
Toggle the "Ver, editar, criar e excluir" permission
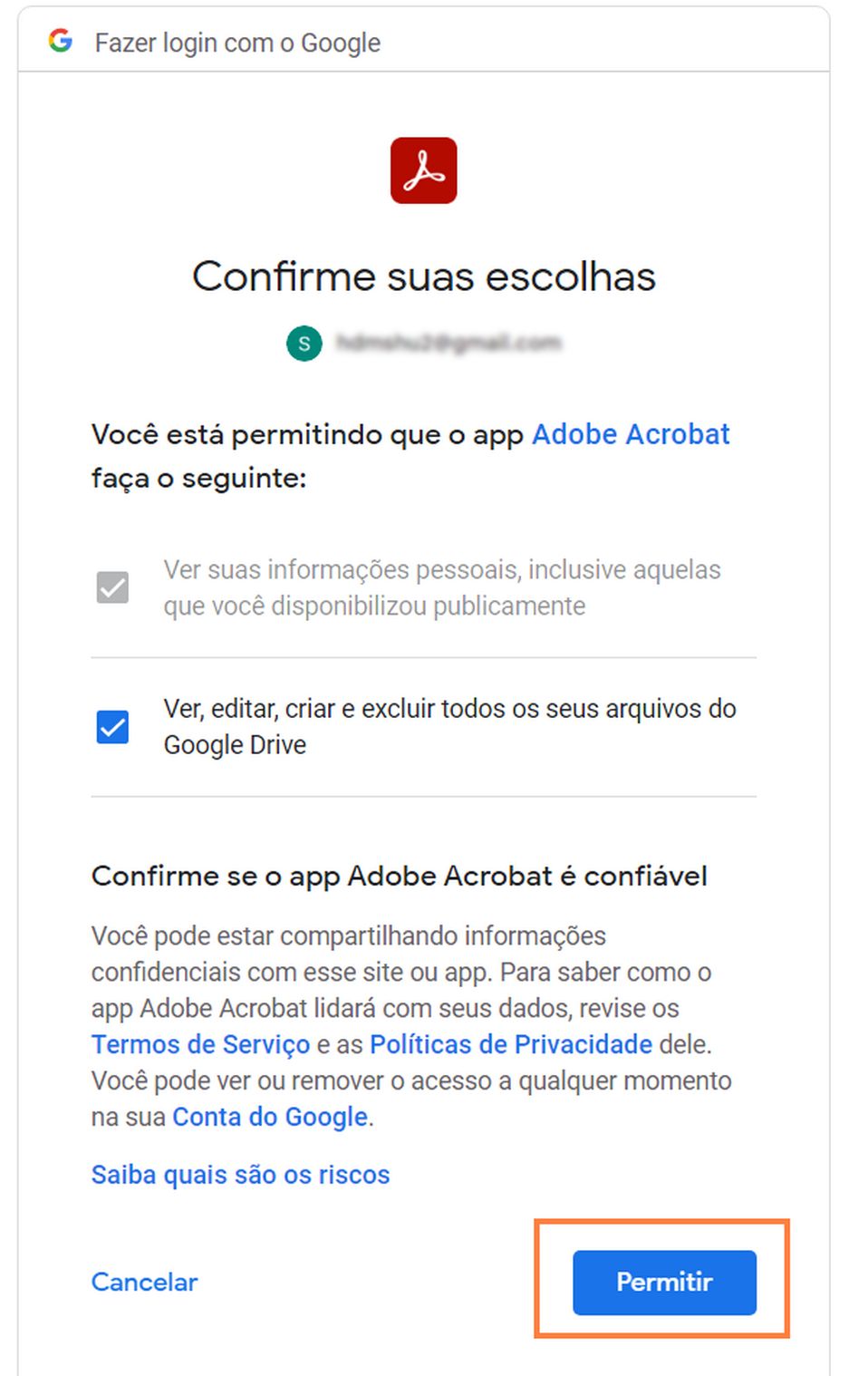(111, 725)
